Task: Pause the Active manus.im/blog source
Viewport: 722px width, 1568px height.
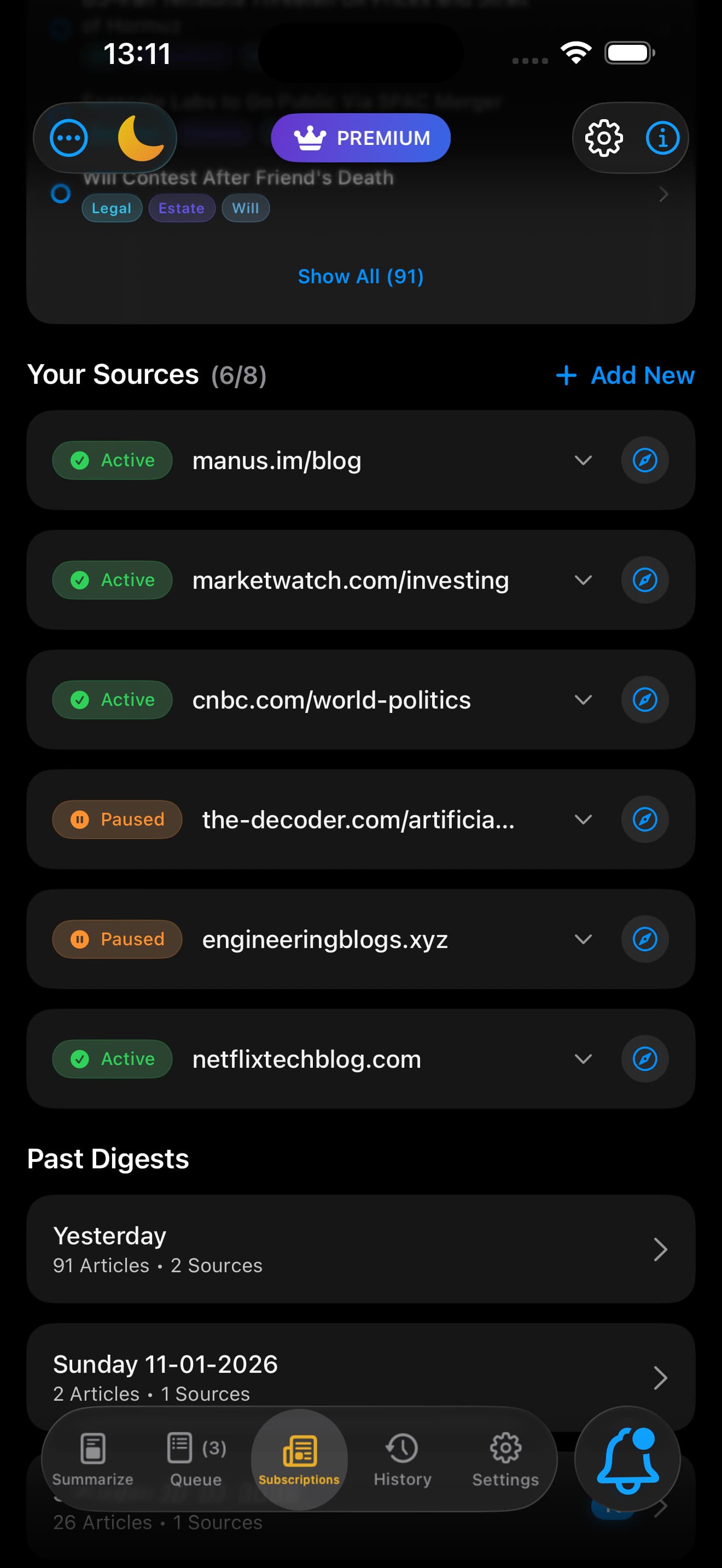Action: pos(112,460)
